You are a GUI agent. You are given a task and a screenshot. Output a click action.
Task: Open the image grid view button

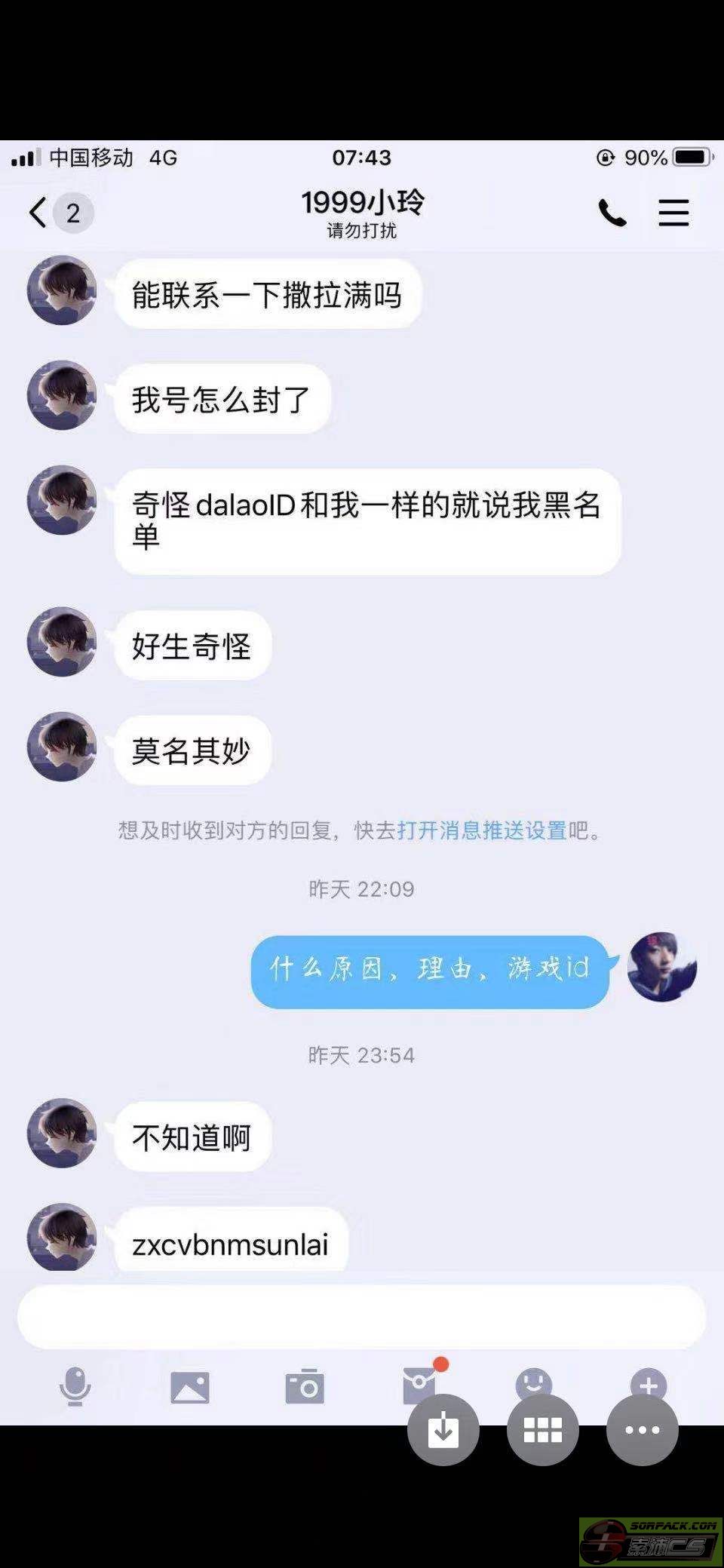click(543, 1429)
